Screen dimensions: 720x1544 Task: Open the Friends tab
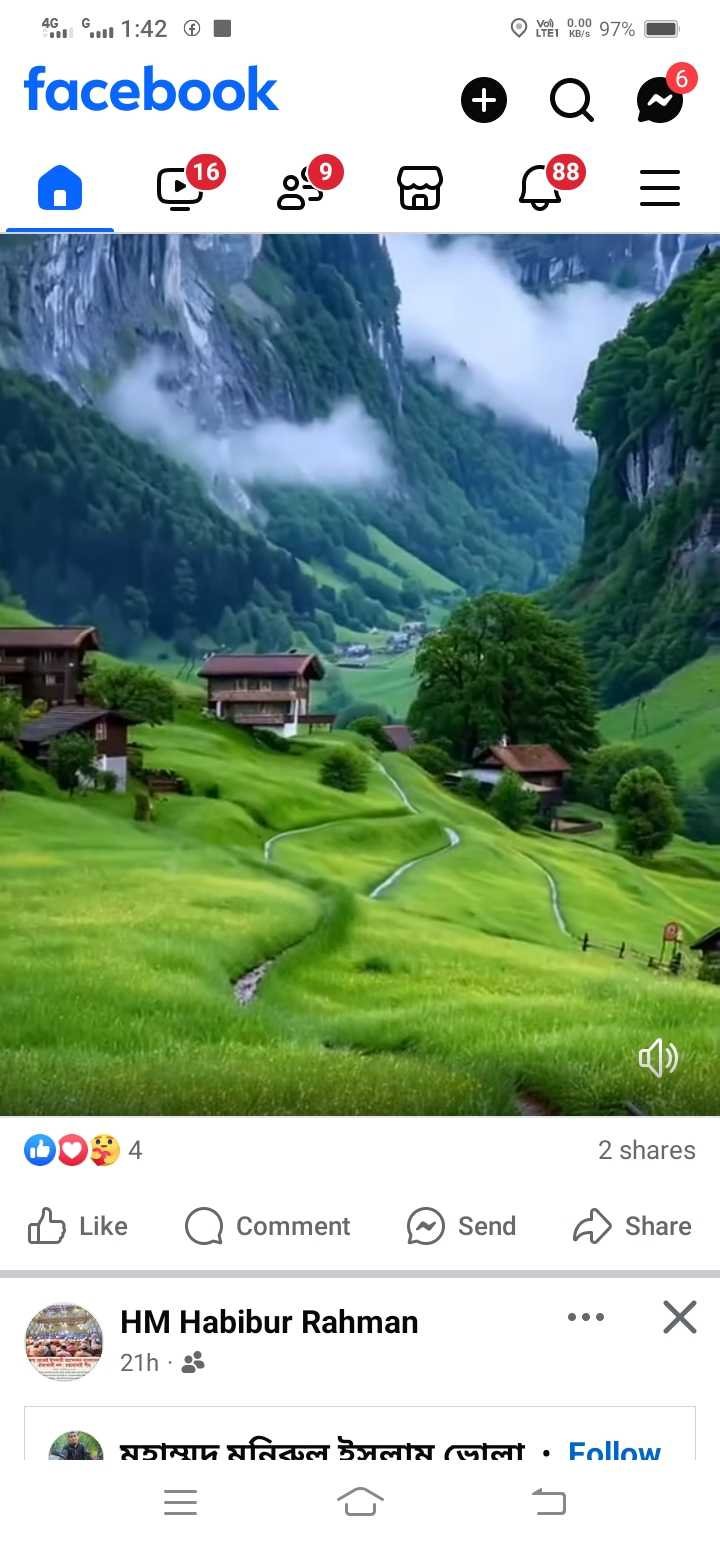tap(299, 187)
